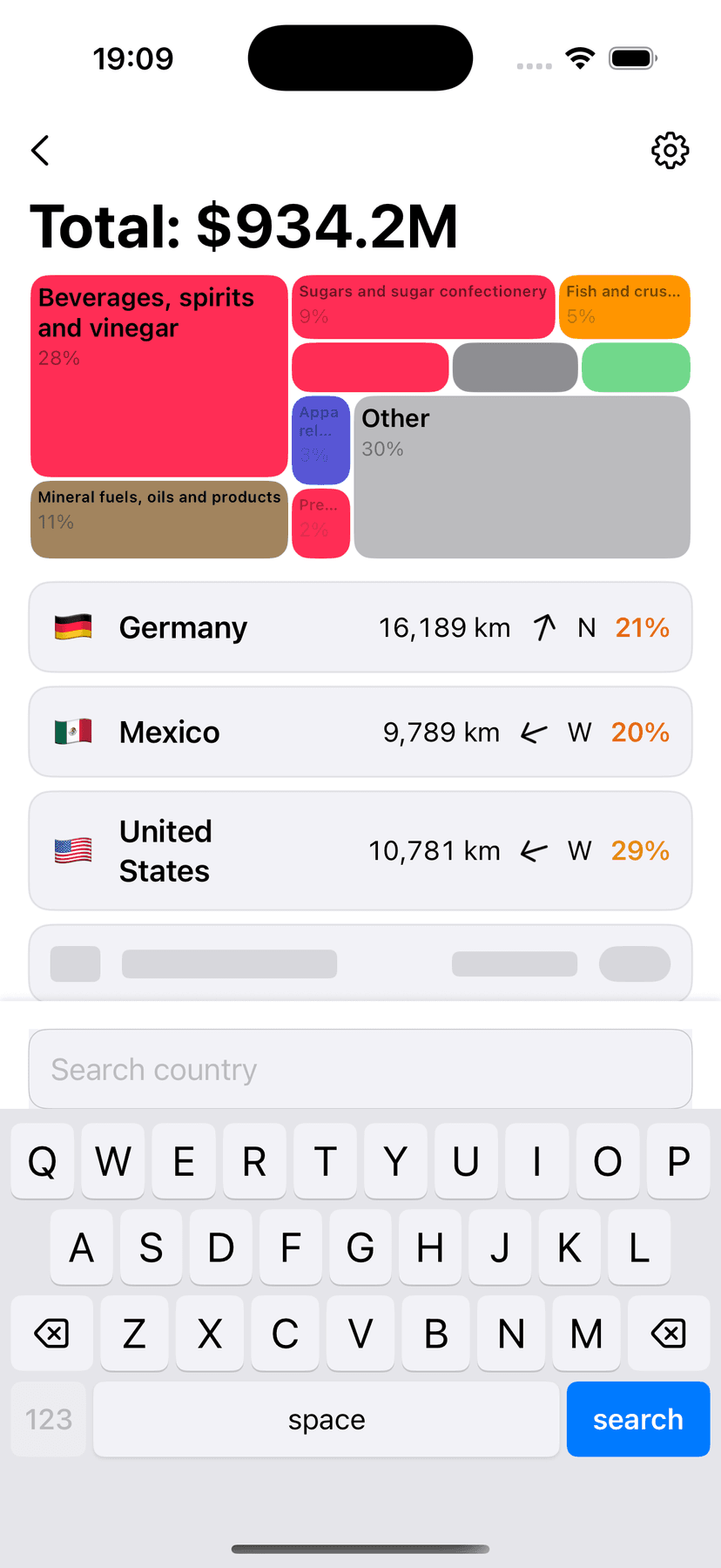
Task: Select the Germany country row
Action: click(360, 627)
